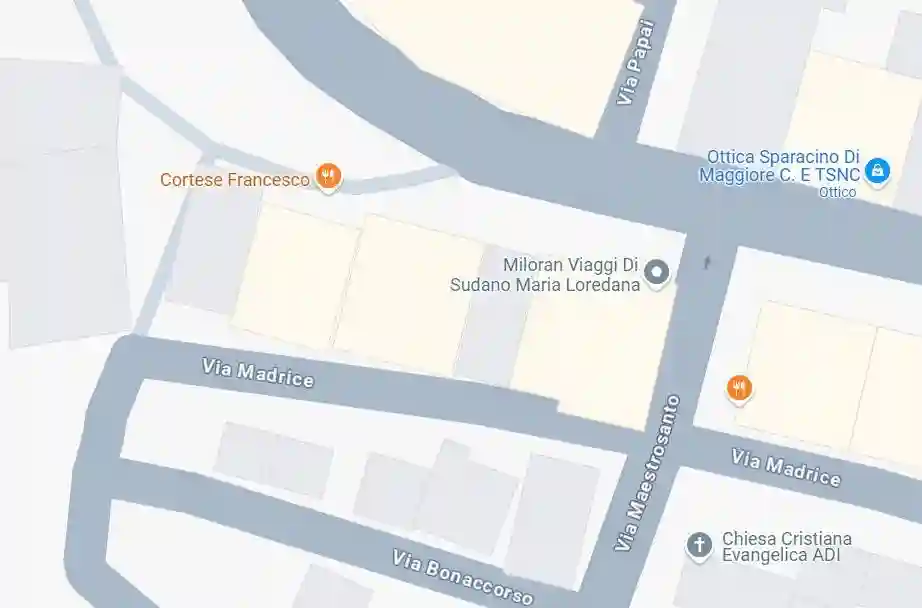
Task: Tap the Miloran Viaggi location pin
Action: (656, 271)
